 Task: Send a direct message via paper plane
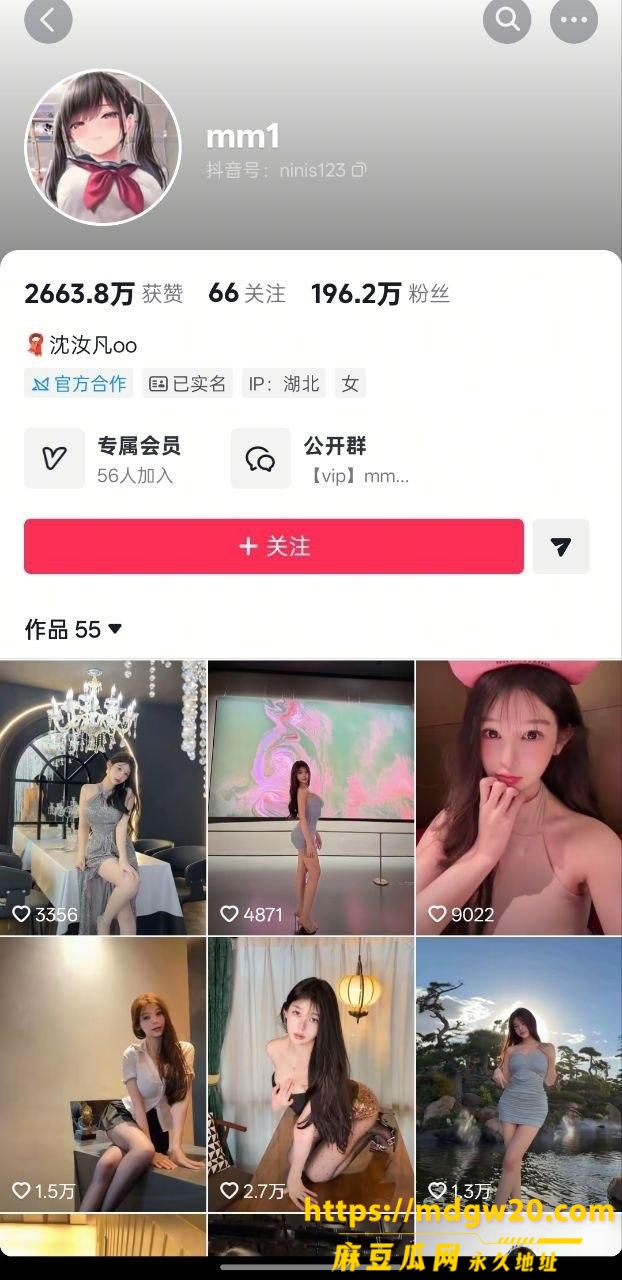click(x=561, y=546)
